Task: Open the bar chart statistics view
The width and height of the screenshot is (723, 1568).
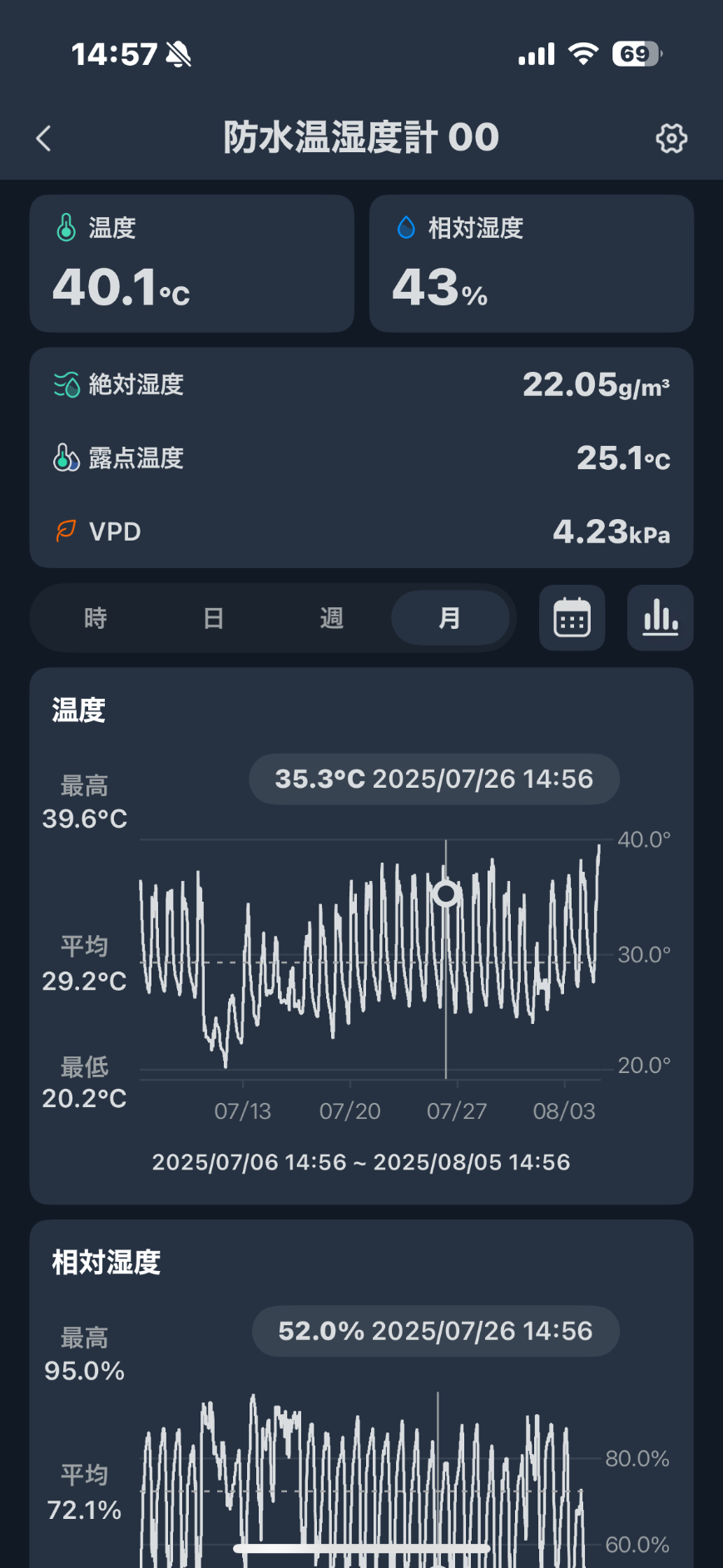Action: 661,618
